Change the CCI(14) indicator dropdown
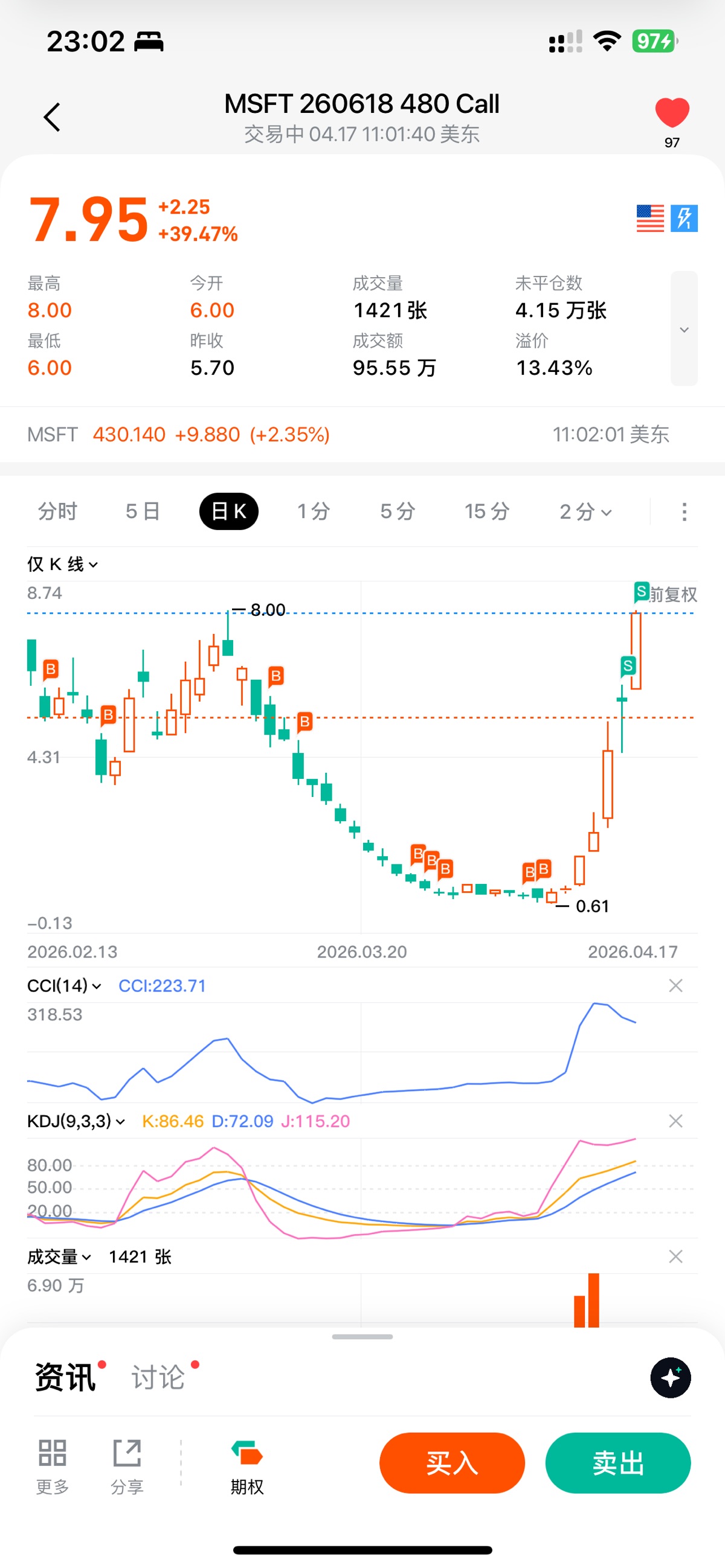The height and width of the screenshot is (1568, 725). (64, 985)
